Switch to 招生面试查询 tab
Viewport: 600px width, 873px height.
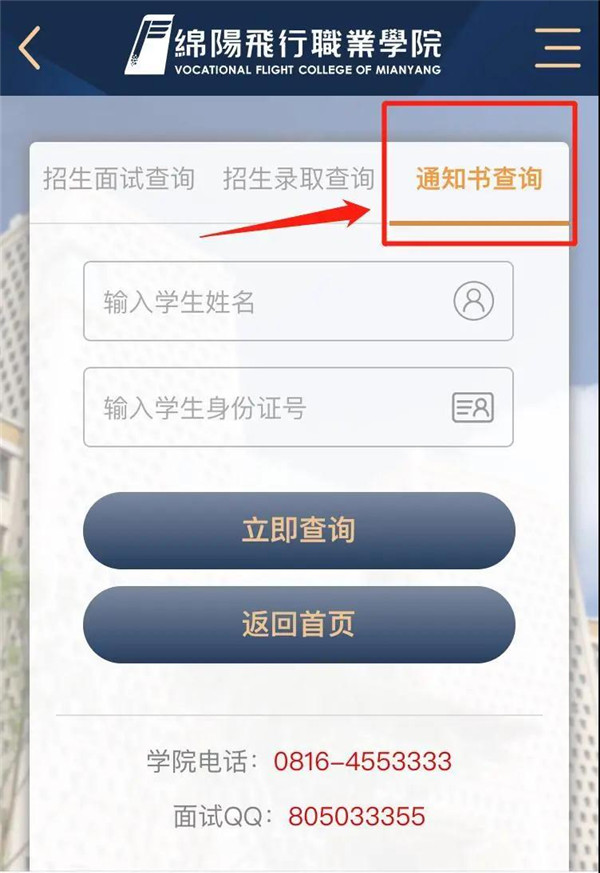pos(118,179)
